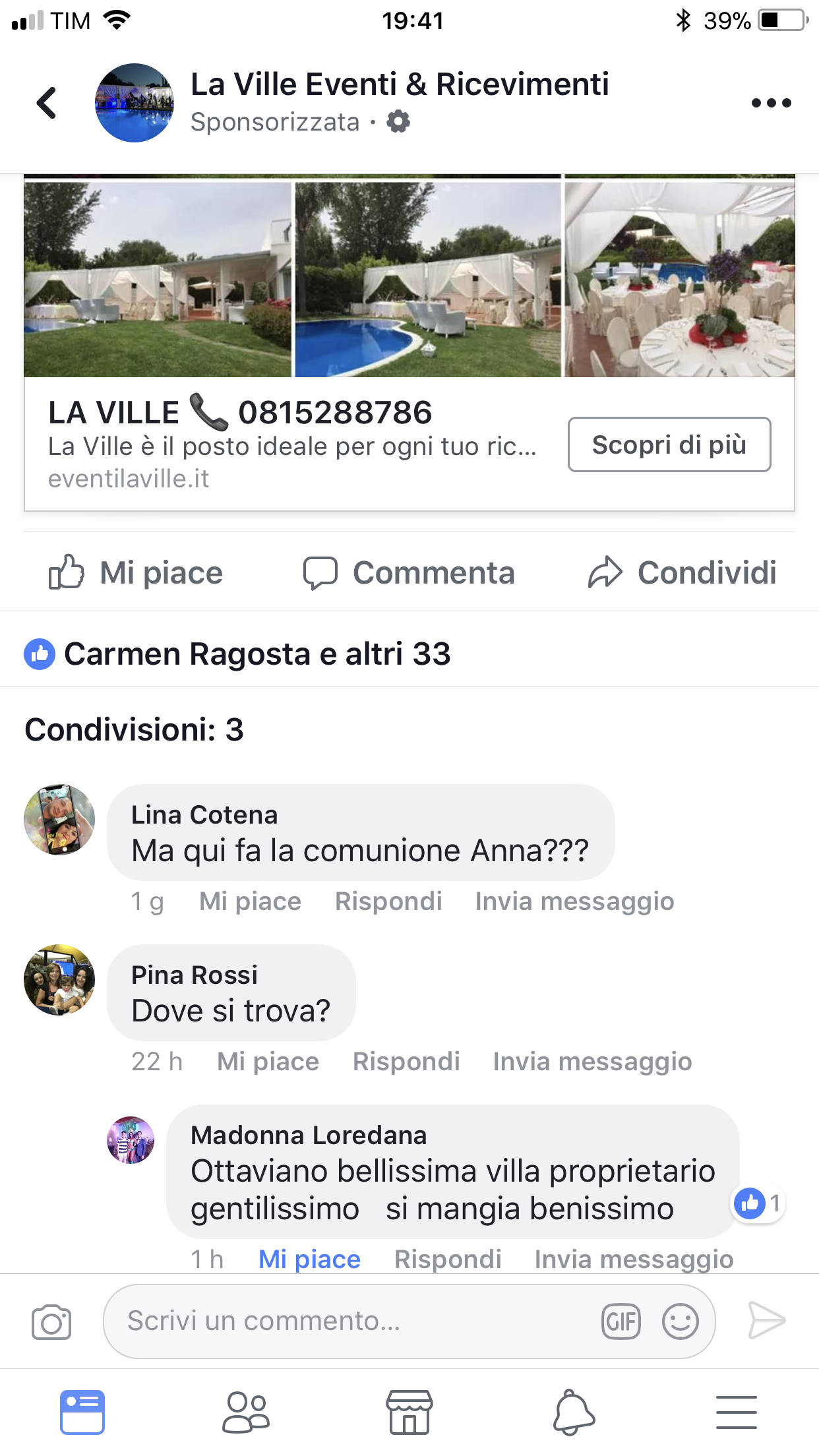This screenshot has height=1456, width=819.
Task: Open the camera icon to attach photo
Action: point(51,1321)
